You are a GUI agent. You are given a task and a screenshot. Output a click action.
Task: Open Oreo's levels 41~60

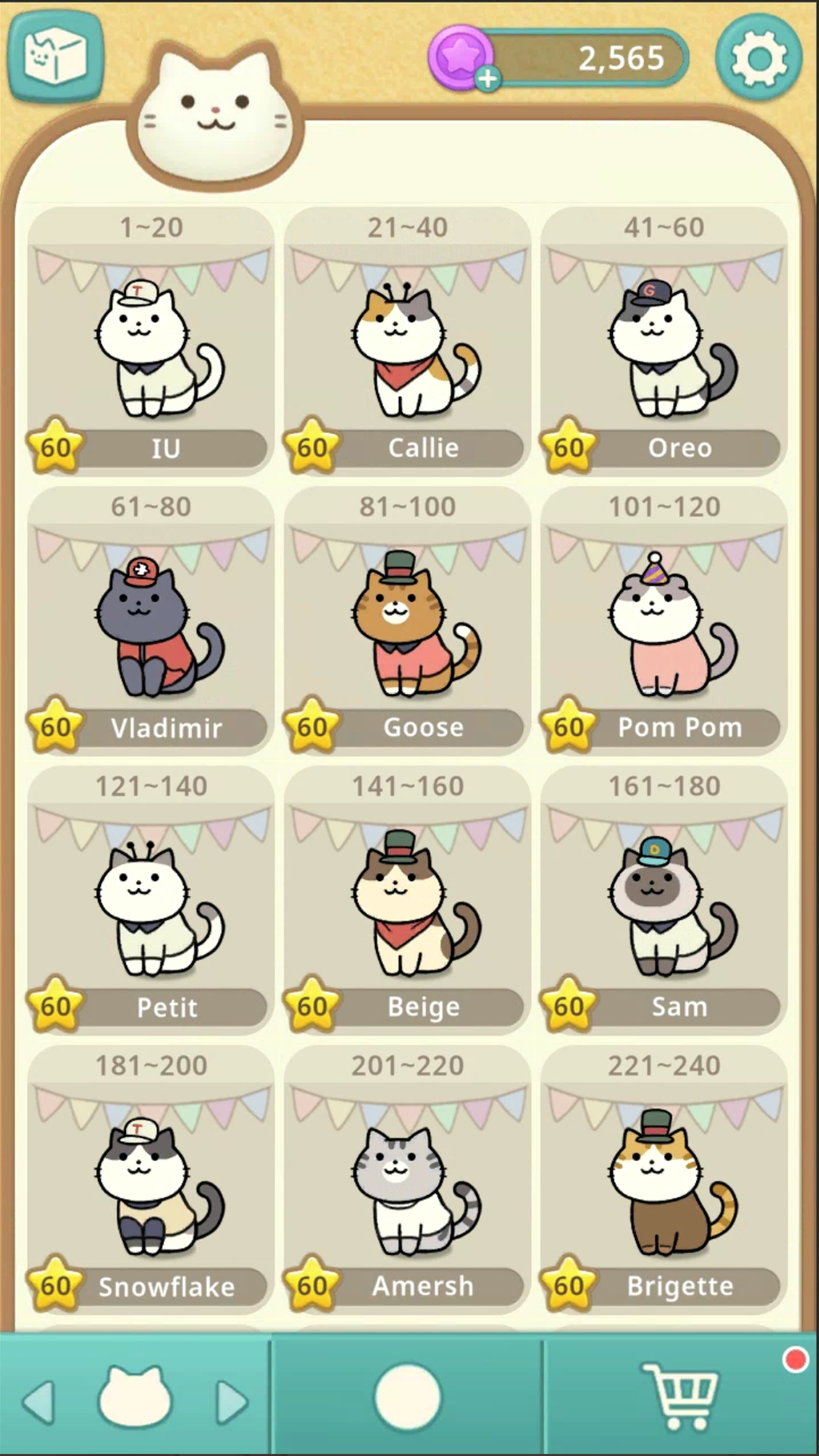point(663,341)
